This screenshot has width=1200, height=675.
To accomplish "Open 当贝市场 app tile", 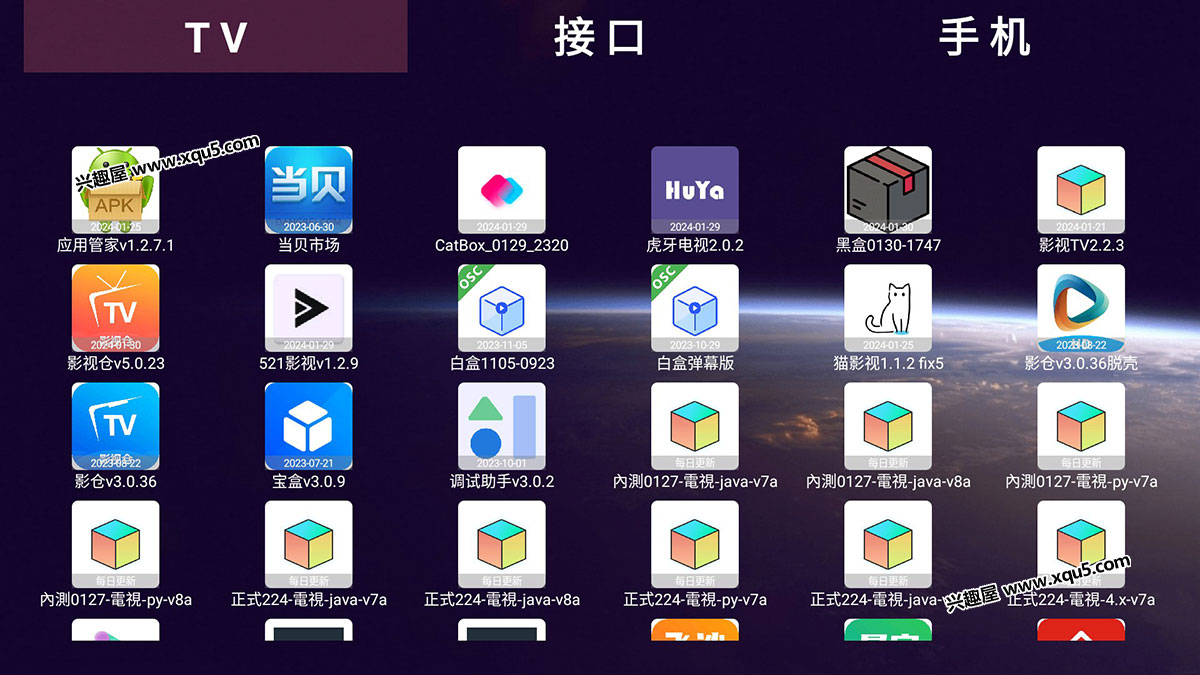I will click(308, 190).
